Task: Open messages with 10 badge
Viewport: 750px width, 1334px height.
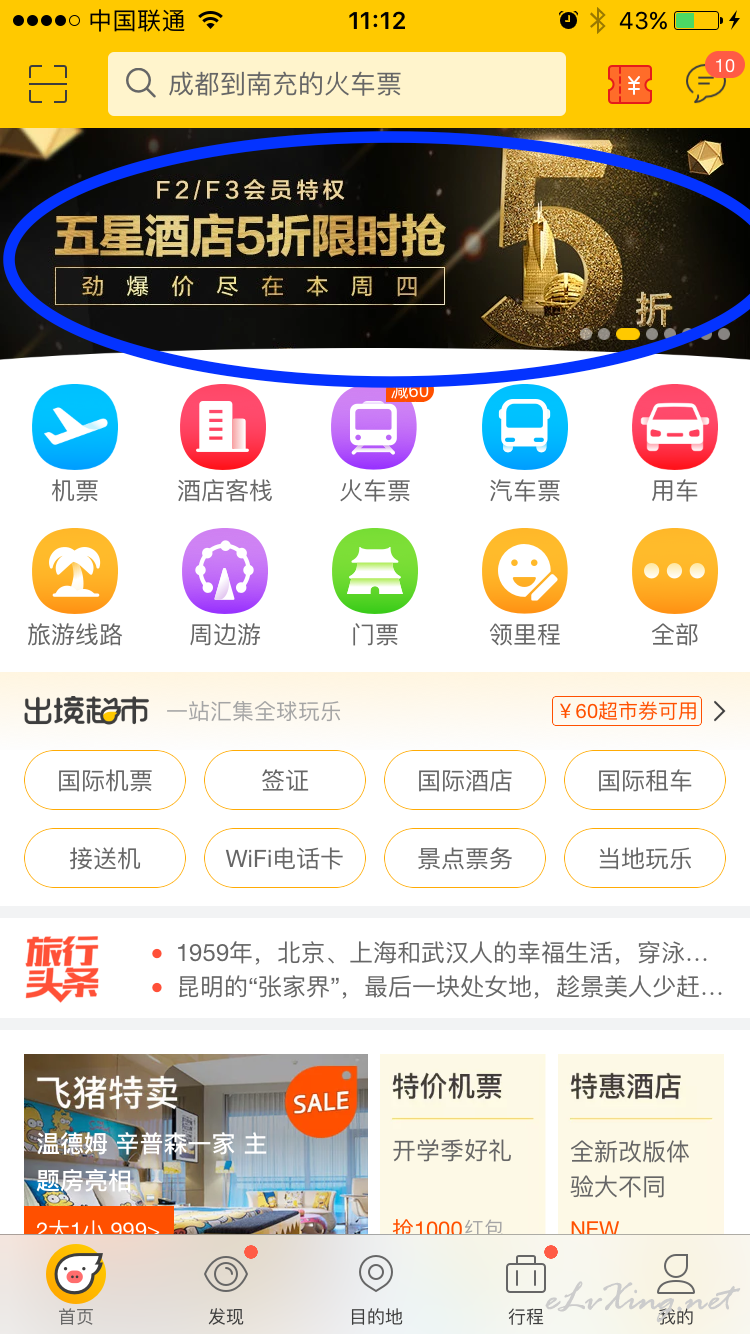Action: (x=708, y=80)
